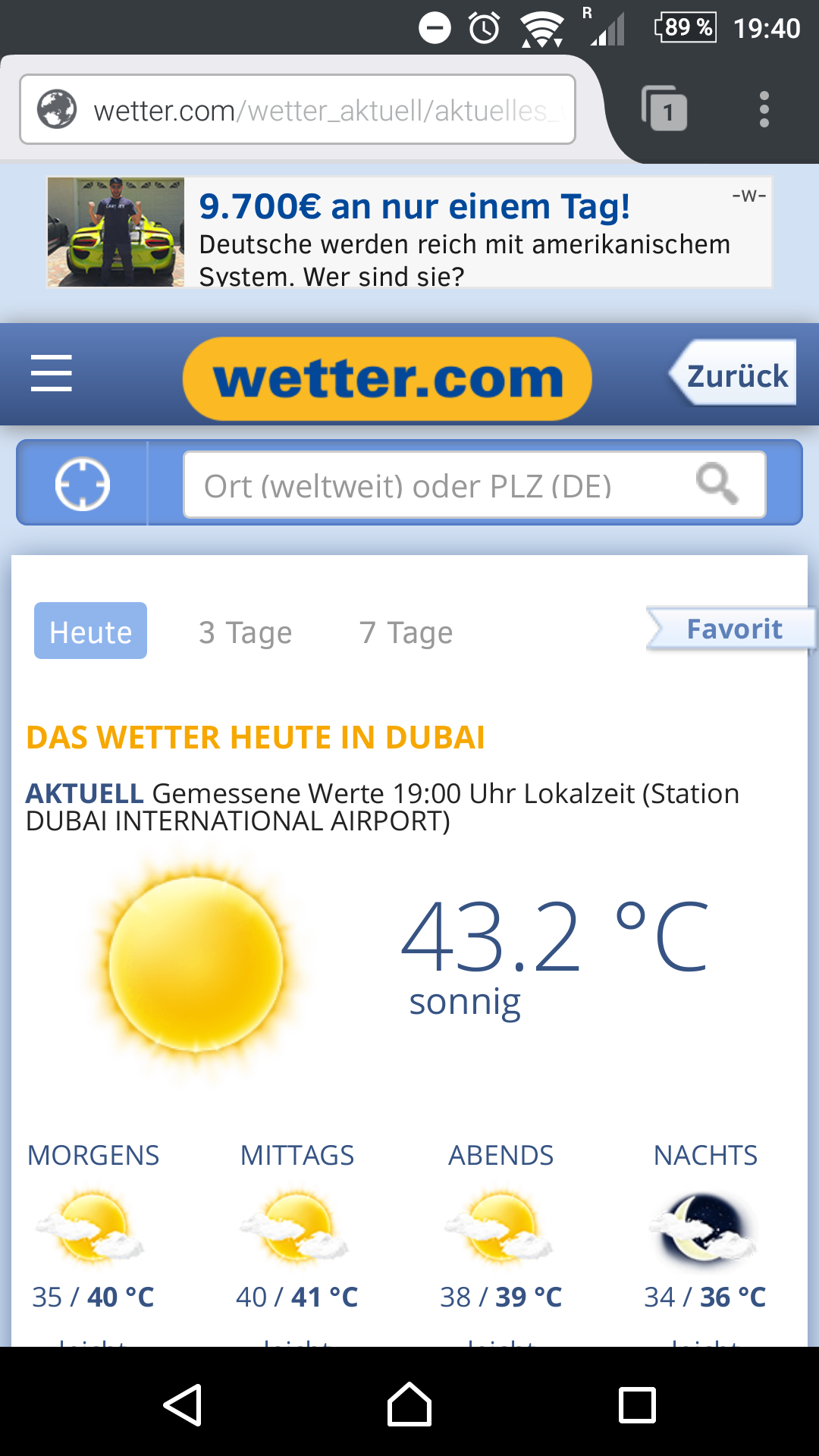Open the 9.700€ ad banner
This screenshot has height=1456, width=819.
point(409,232)
